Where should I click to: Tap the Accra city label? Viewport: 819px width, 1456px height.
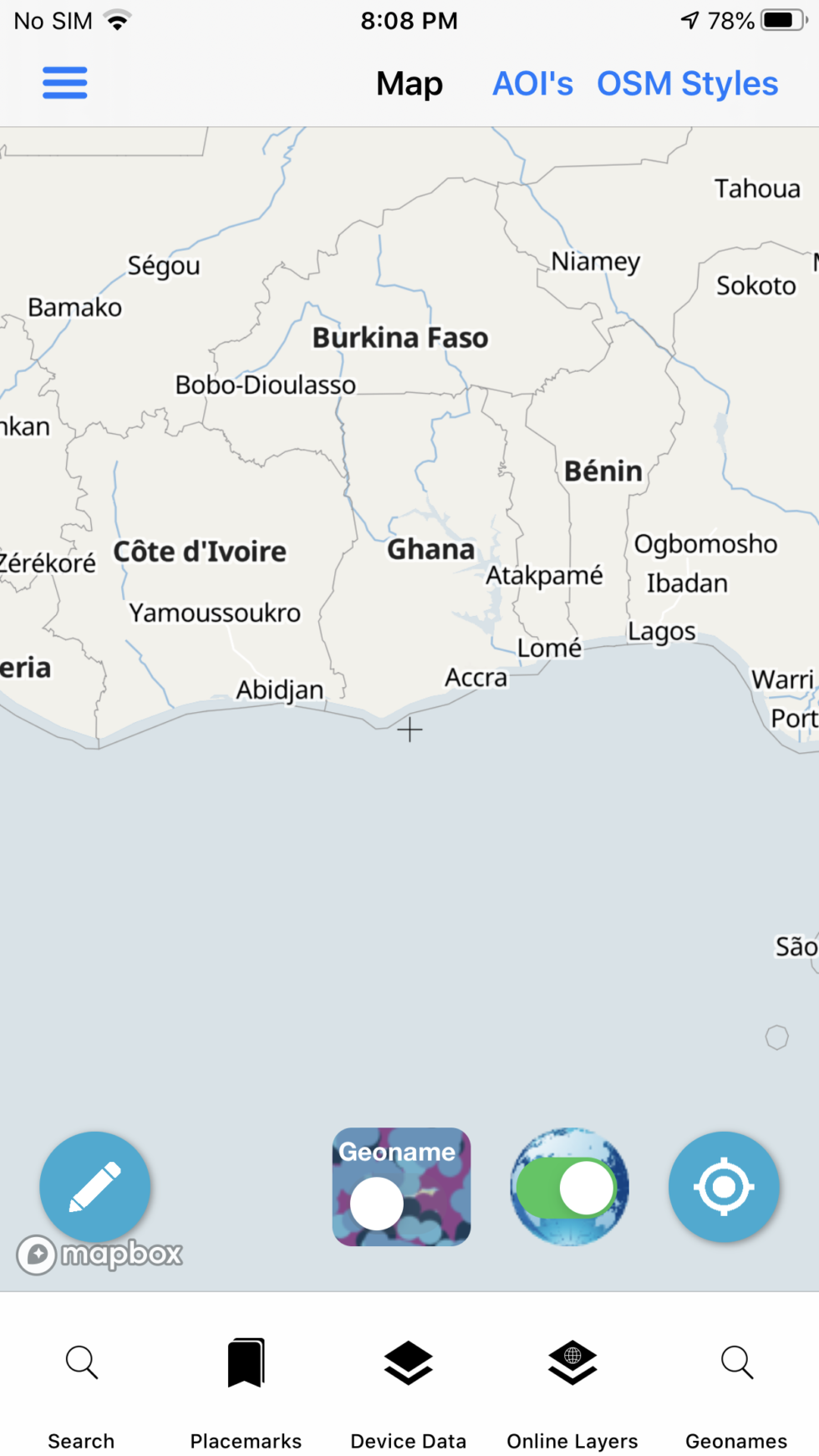click(476, 678)
